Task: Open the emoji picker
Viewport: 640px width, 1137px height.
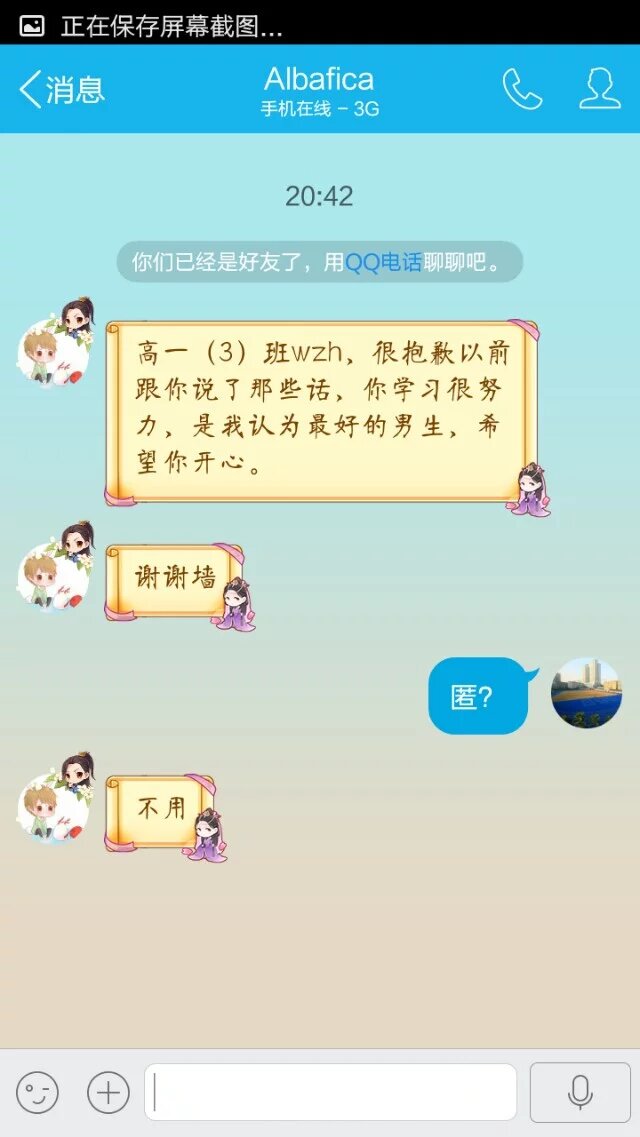Action: coord(37,1092)
